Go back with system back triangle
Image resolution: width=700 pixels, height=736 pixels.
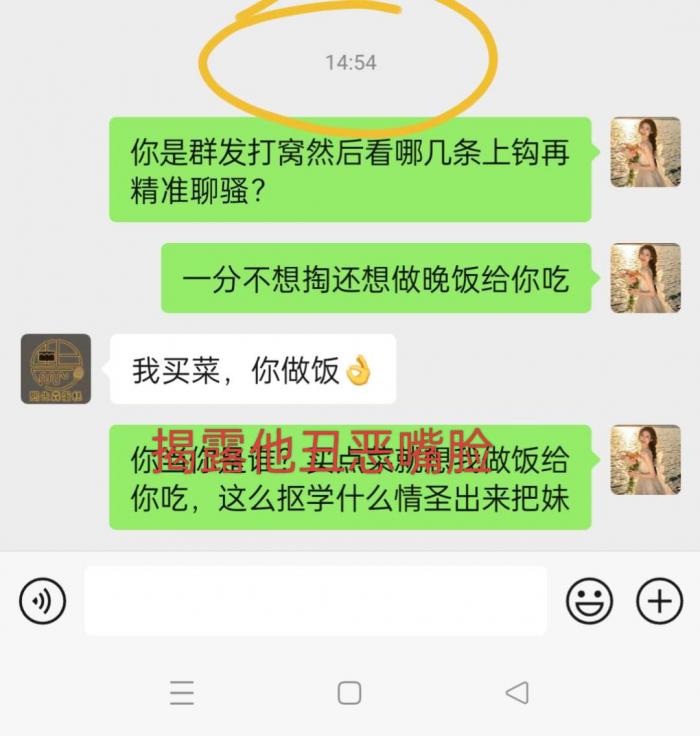click(516, 692)
